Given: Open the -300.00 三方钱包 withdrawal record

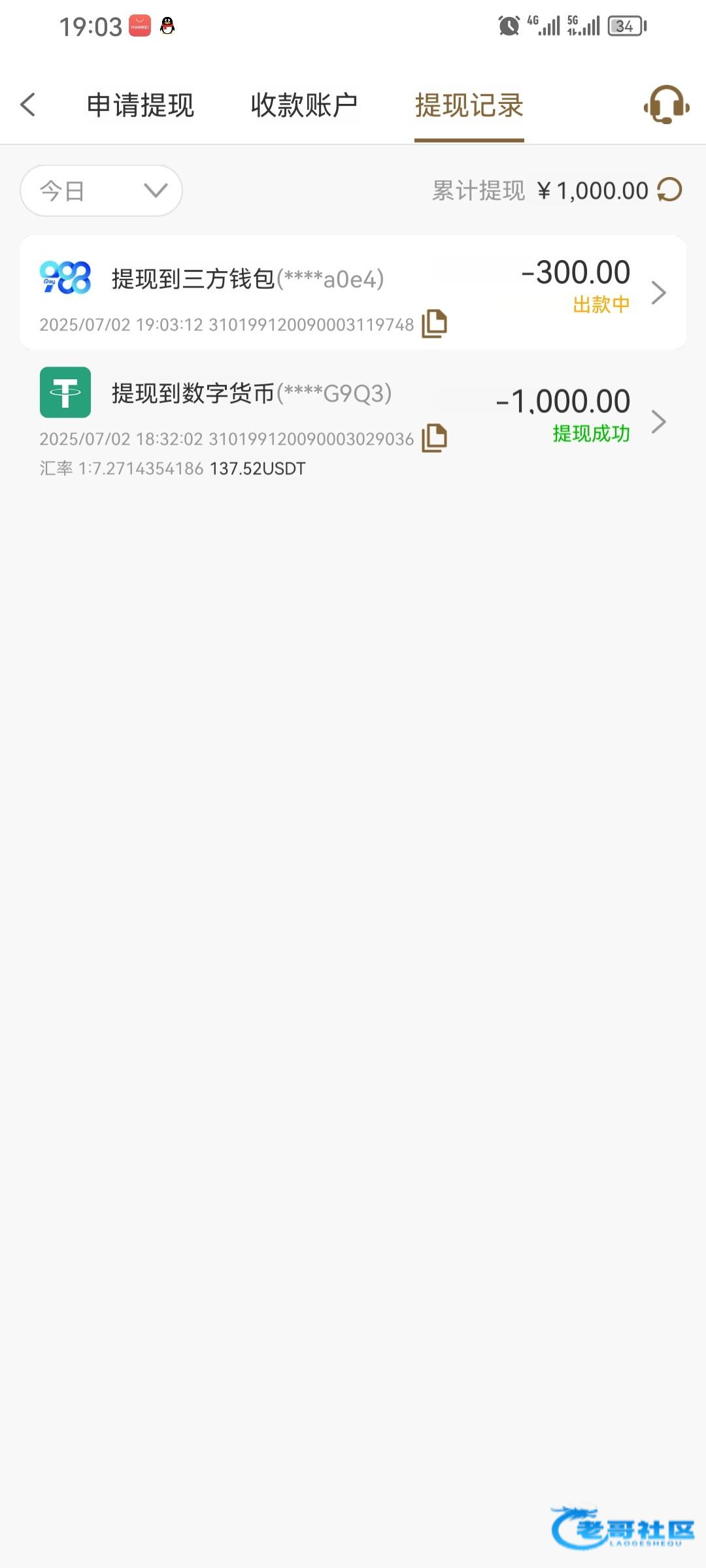Looking at the screenshot, I should (x=353, y=293).
